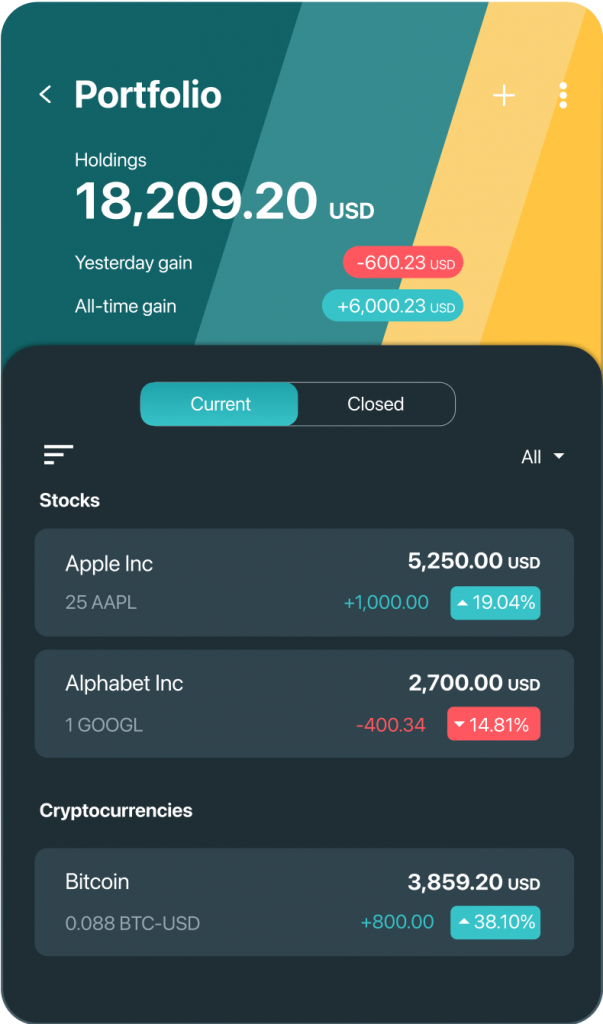Go back from the Portfolio screen

pos(45,95)
